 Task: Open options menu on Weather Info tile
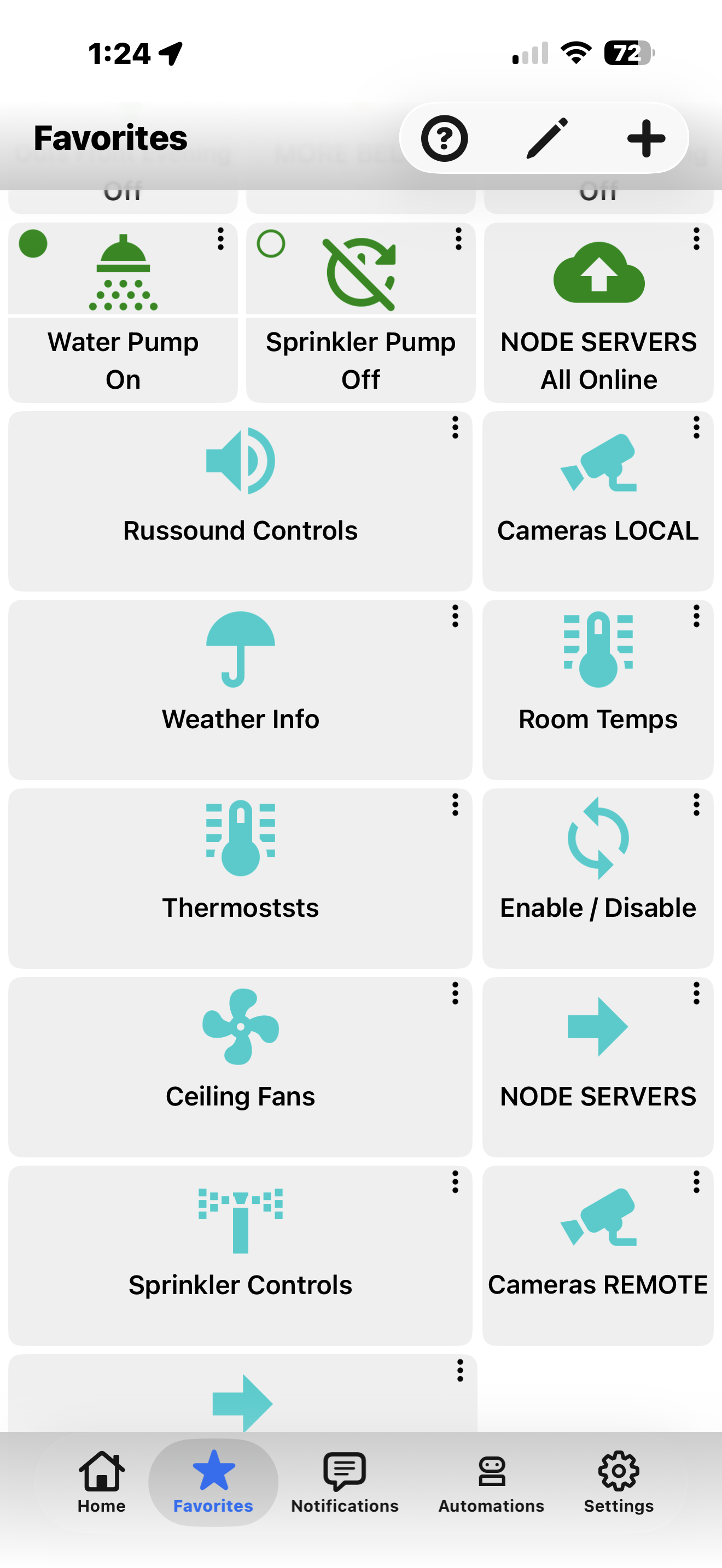(455, 617)
